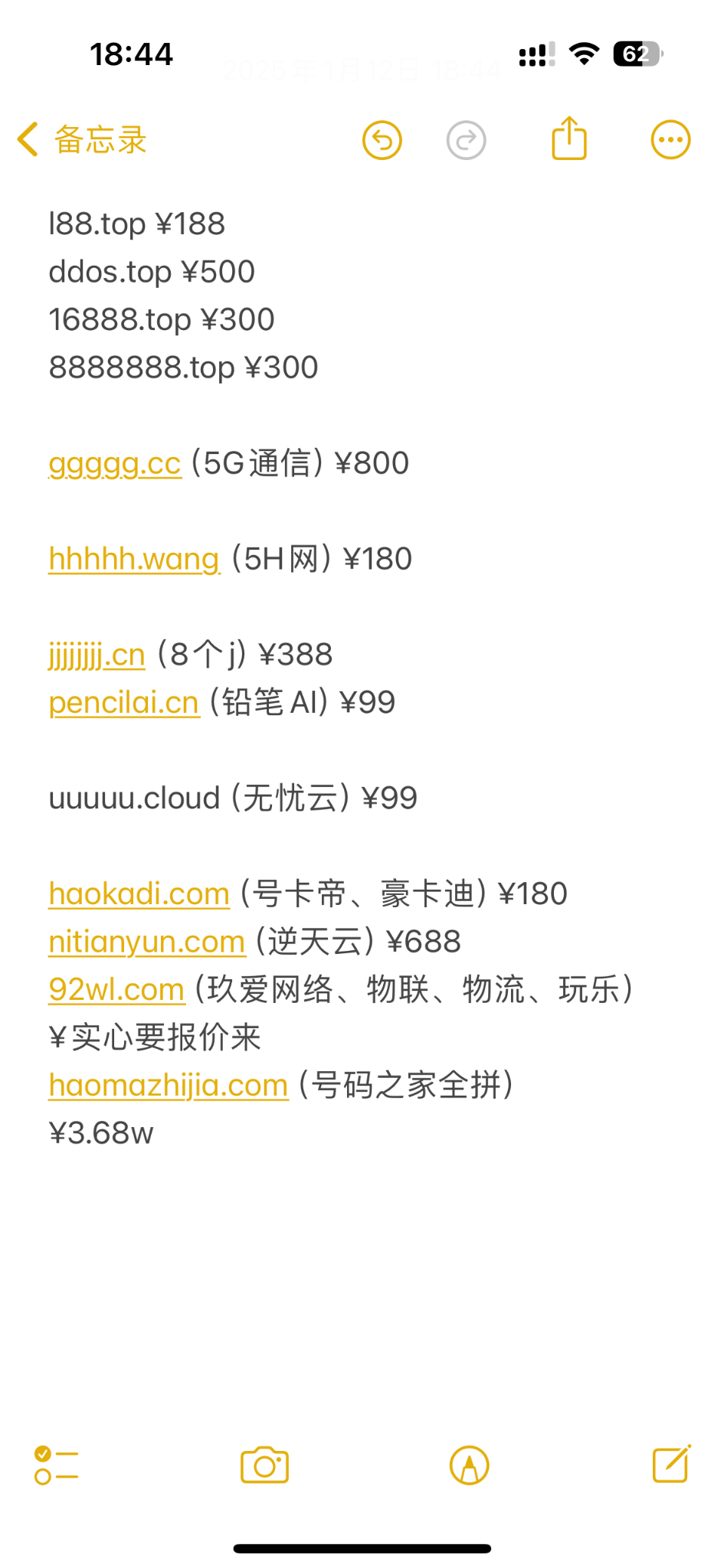Open the more options menu

[670, 140]
